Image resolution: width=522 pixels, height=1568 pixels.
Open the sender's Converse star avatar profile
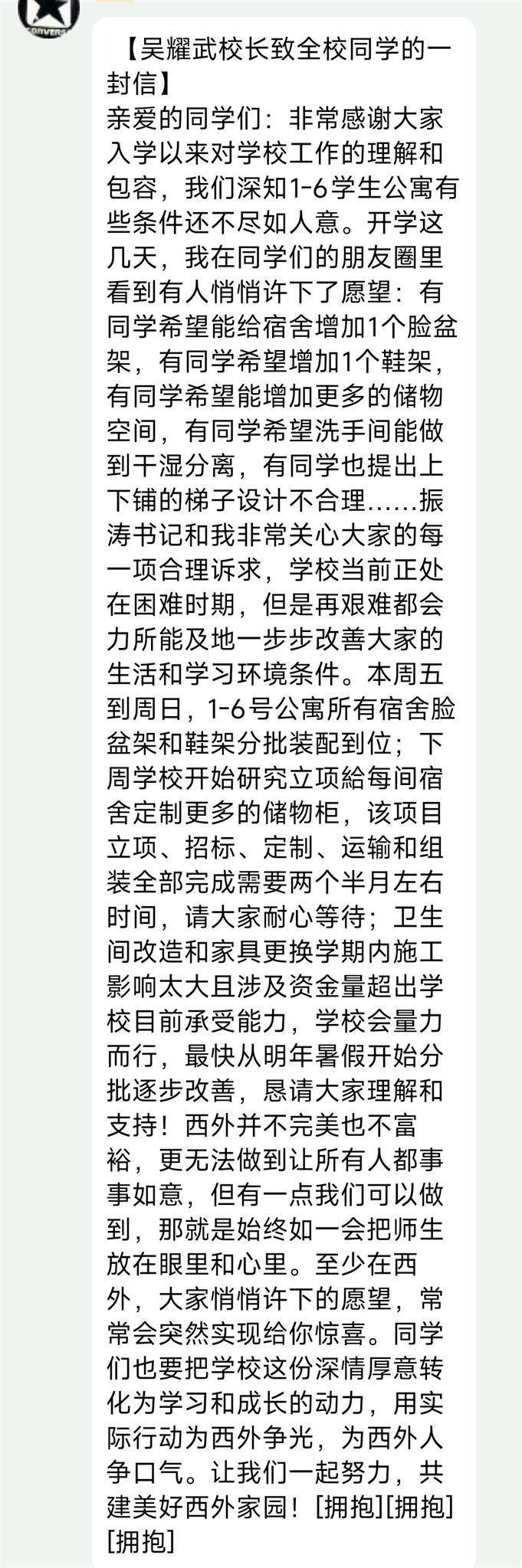click(47, 15)
